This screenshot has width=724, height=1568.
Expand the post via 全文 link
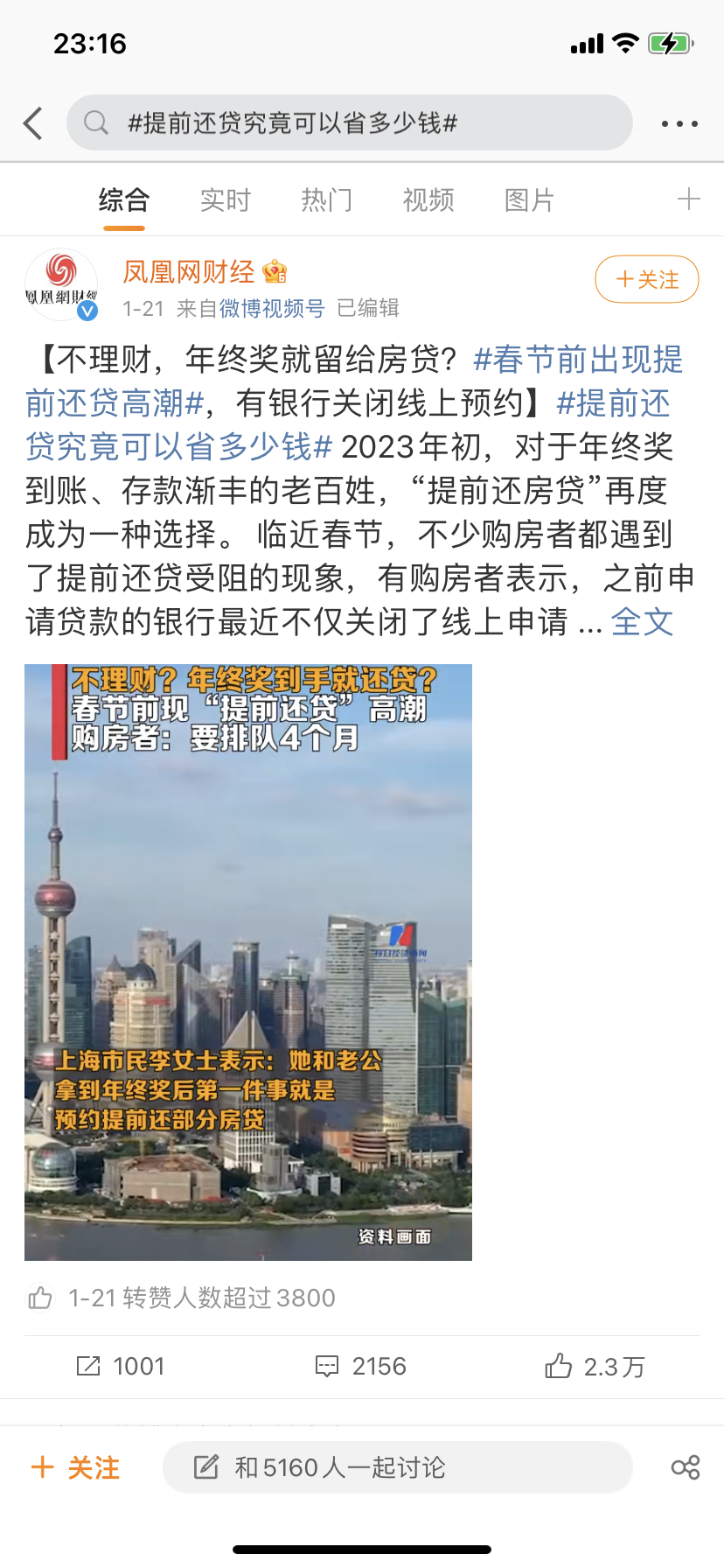[x=643, y=622]
